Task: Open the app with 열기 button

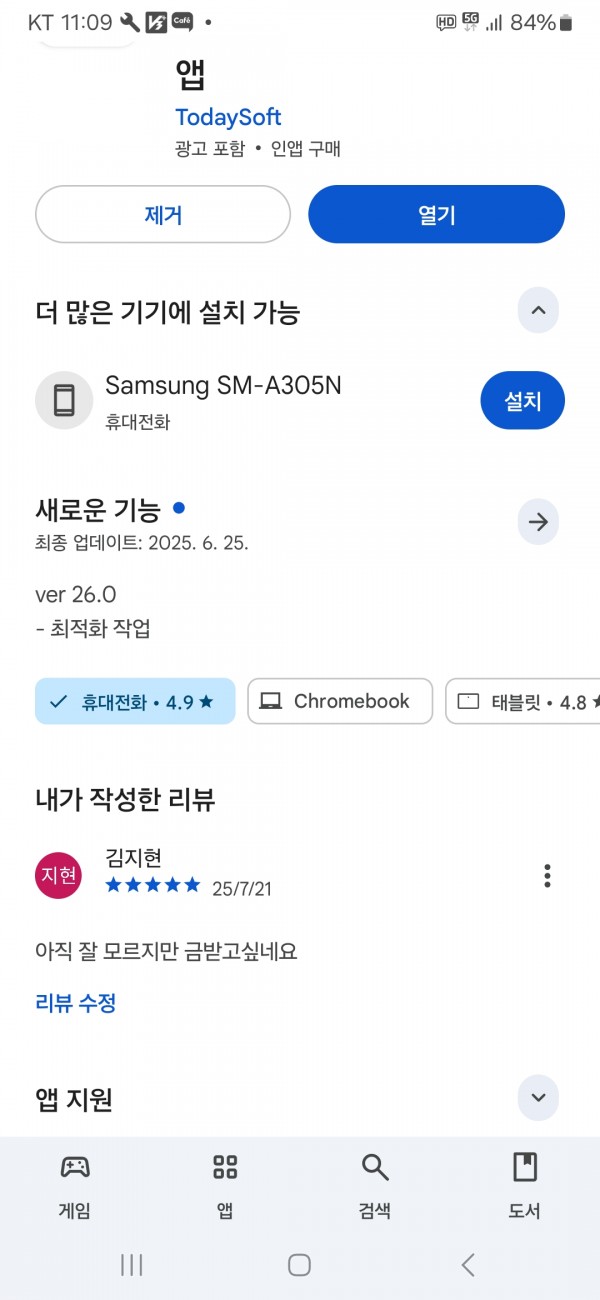Action: [436, 214]
